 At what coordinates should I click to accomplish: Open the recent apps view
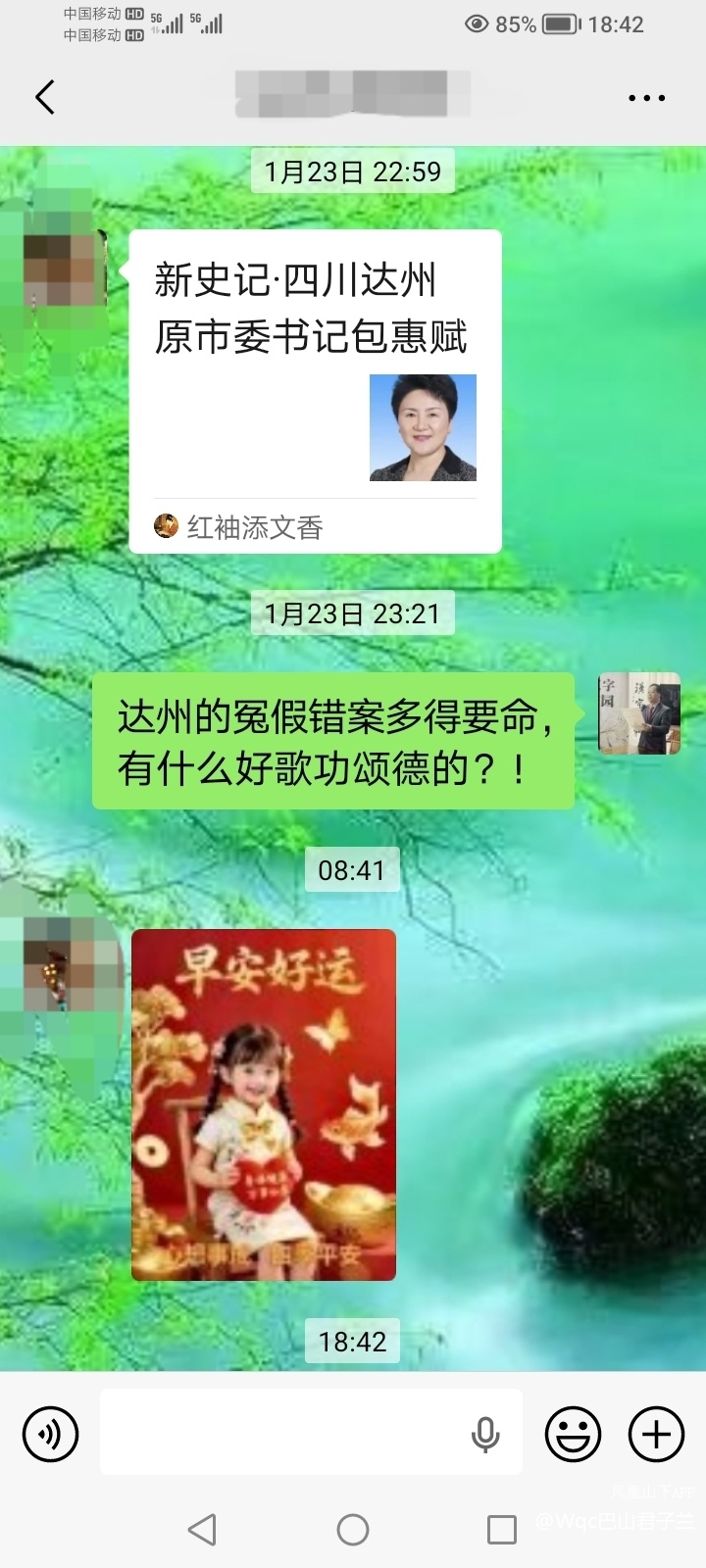(502, 1529)
